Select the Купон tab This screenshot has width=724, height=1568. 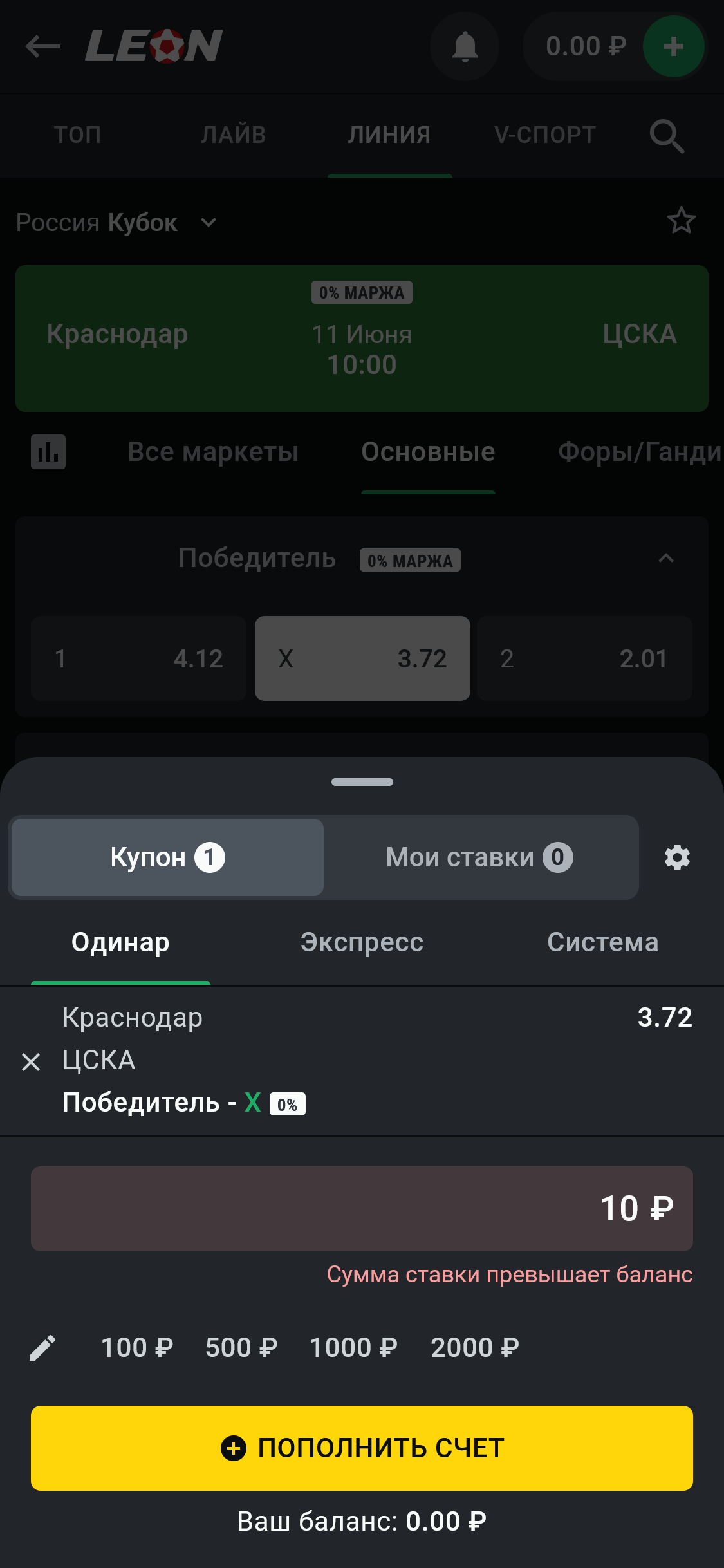[167, 857]
